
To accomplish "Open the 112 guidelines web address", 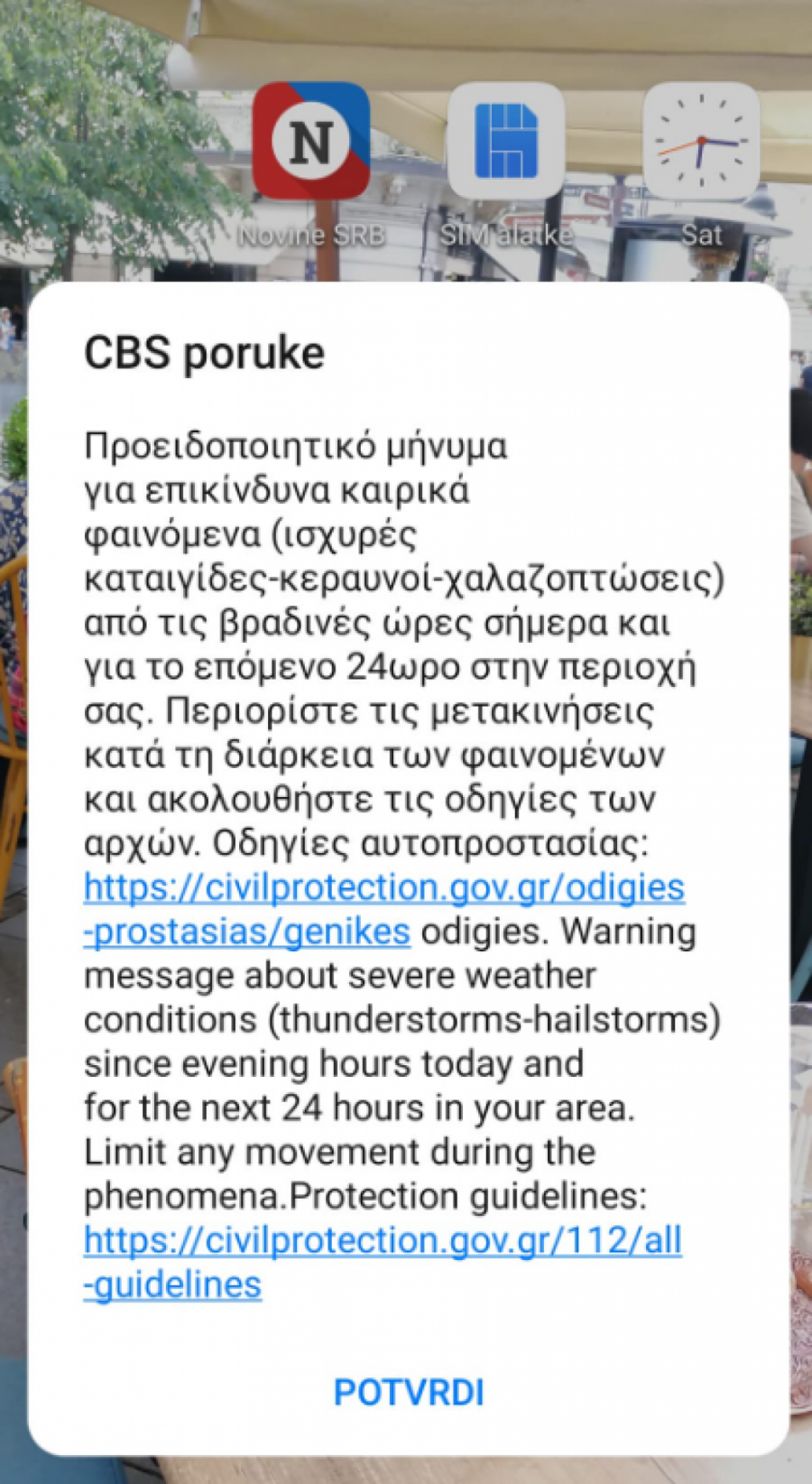I will pos(383,1242).
